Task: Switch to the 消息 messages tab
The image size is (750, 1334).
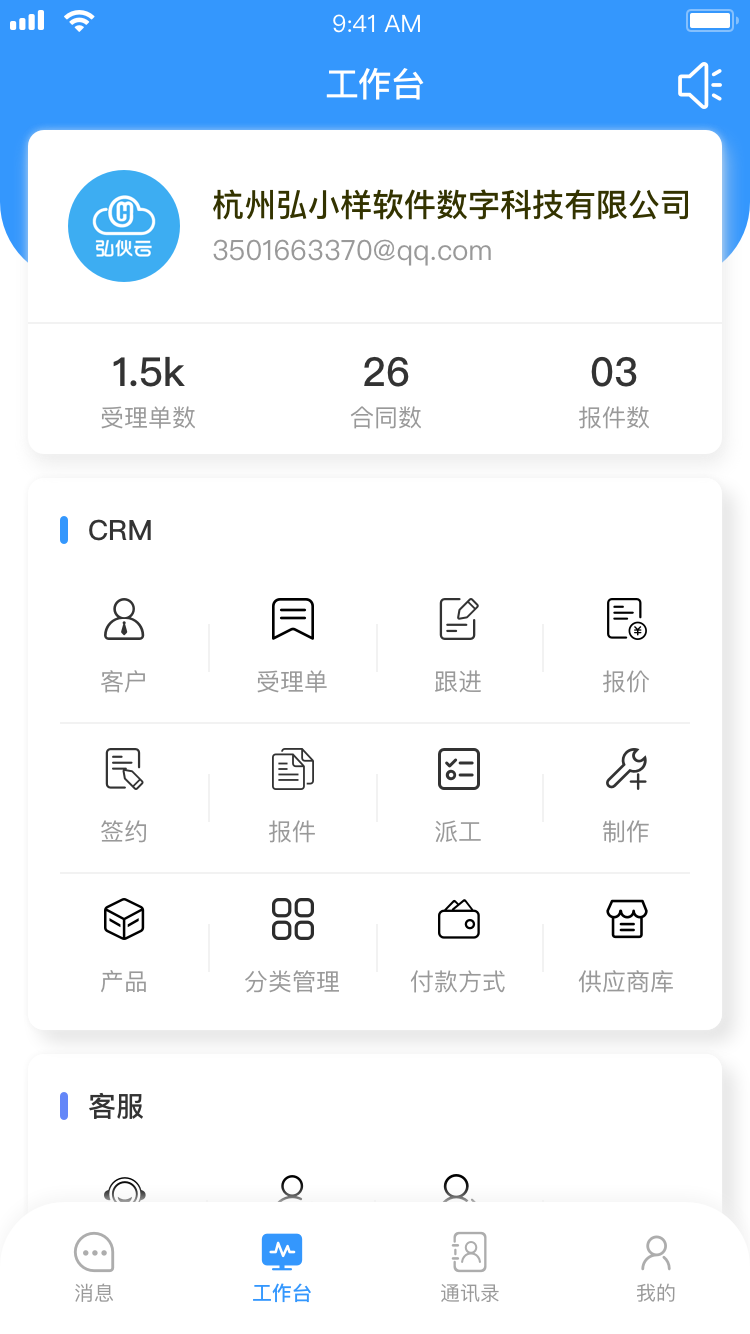Action: [94, 1265]
